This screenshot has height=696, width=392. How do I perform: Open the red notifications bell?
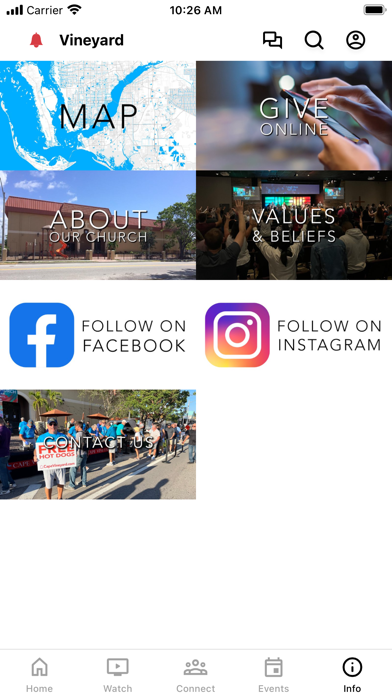click(36, 40)
